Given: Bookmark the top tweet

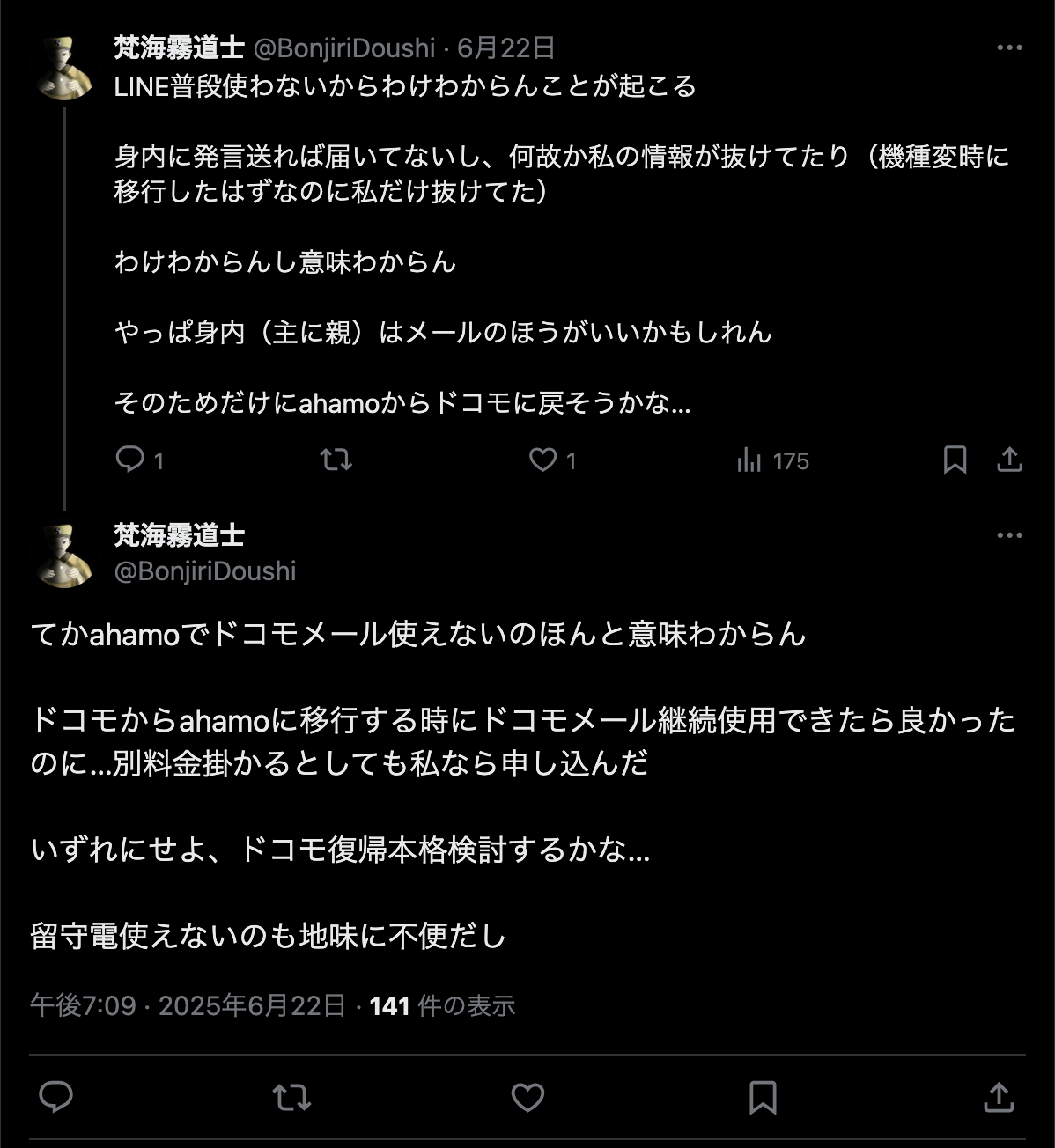Looking at the screenshot, I should click(x=955, y=460).
